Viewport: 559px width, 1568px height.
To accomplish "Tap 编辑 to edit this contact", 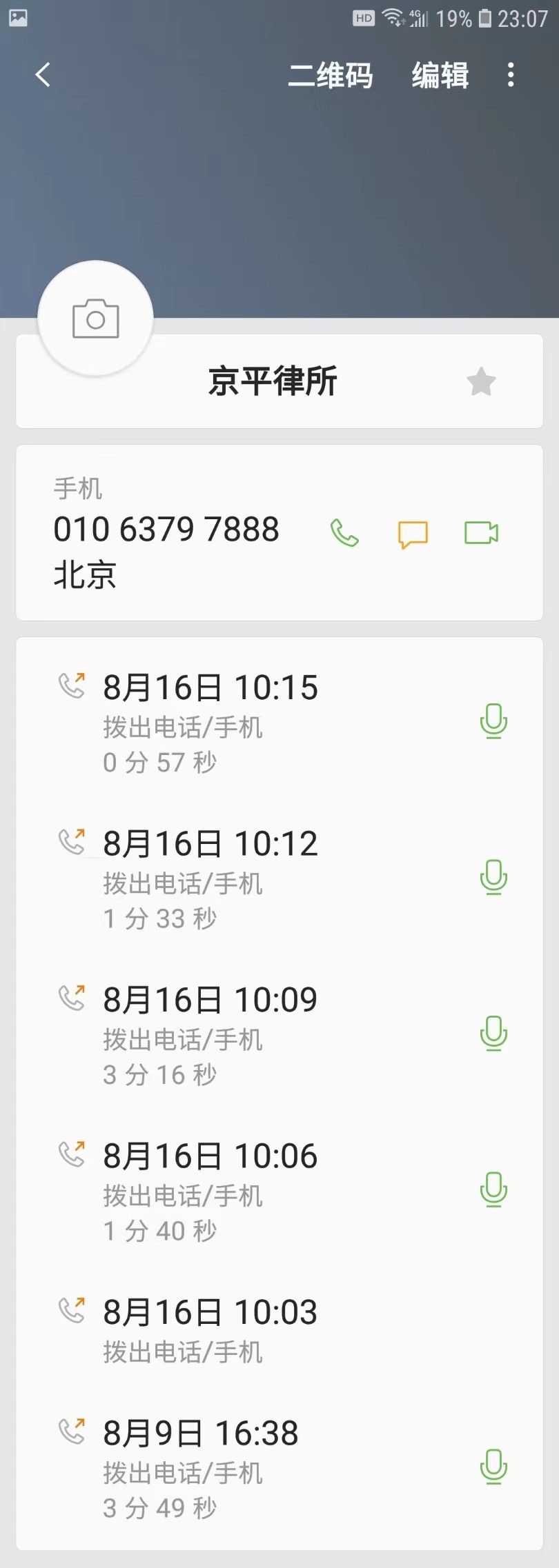I will [440, 75].
